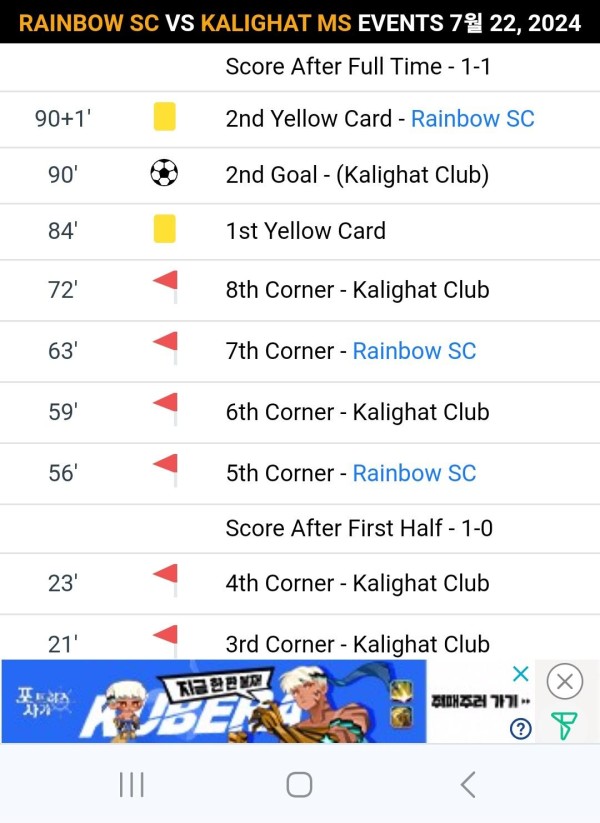This screenshot has height=823, width=600.
Task: Go back with the system back button
Action: (x=467, y=785)
